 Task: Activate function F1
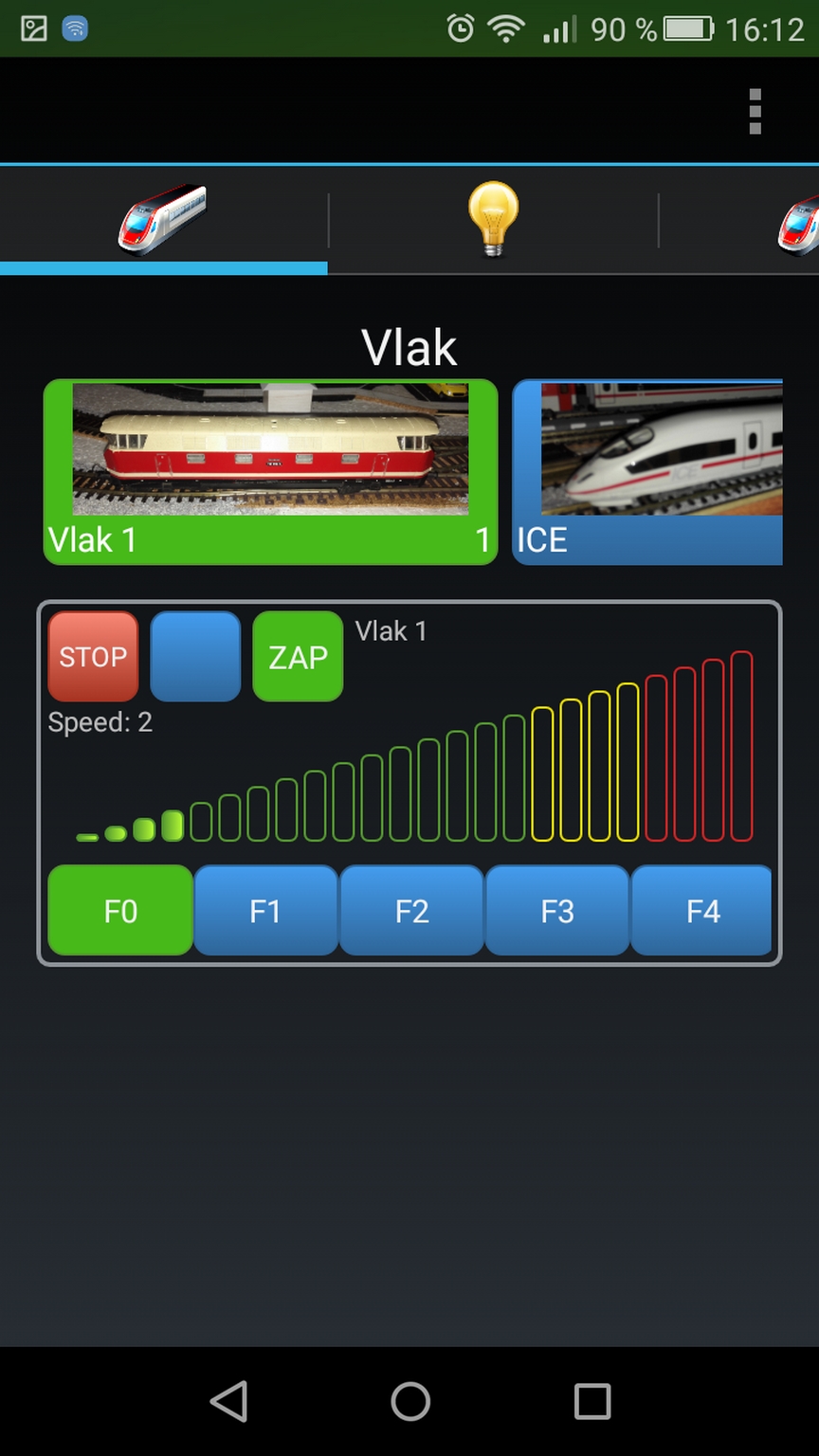(x=265, y=911)
